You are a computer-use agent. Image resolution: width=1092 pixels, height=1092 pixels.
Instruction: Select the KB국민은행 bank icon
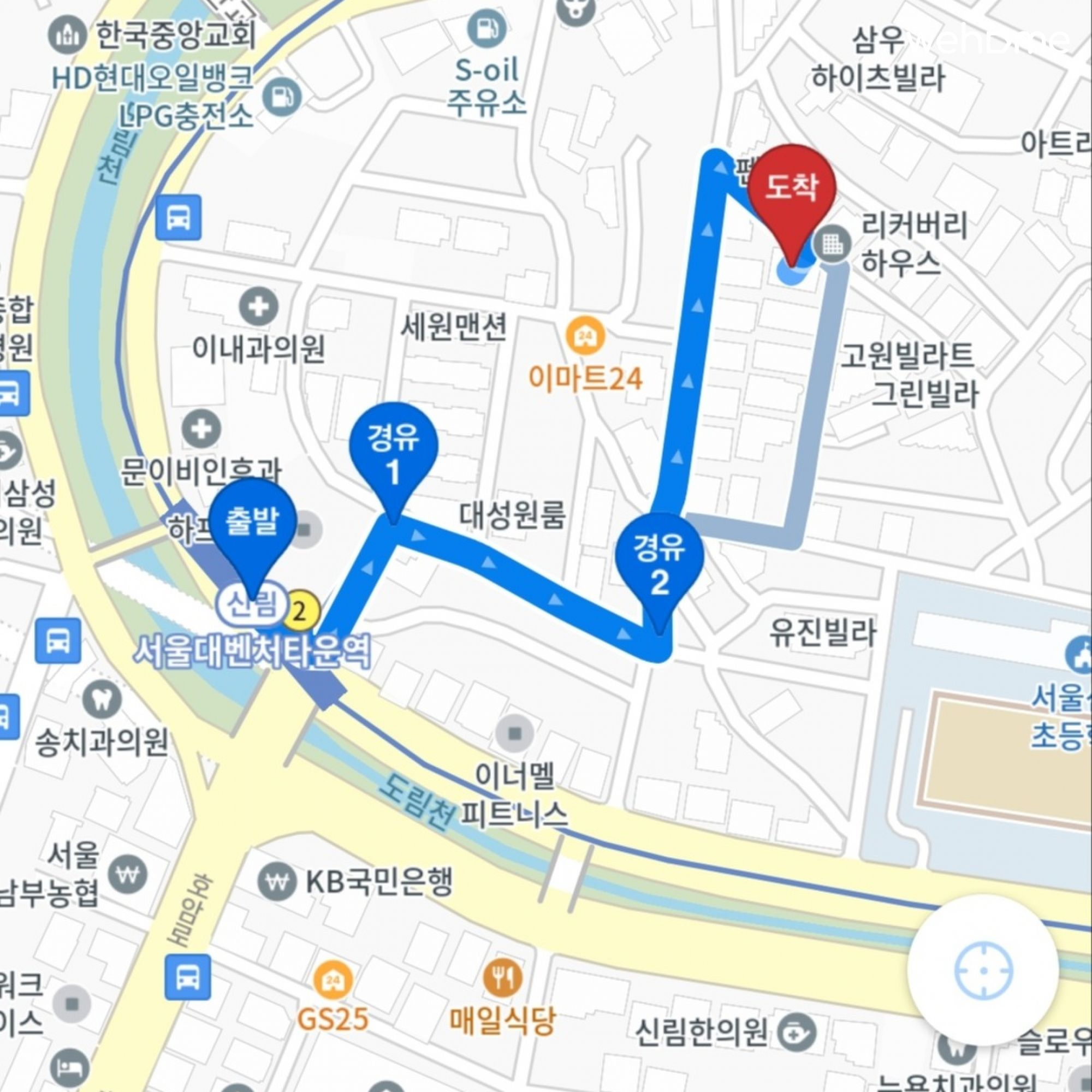pyautogui.click(x=276, y=881)
